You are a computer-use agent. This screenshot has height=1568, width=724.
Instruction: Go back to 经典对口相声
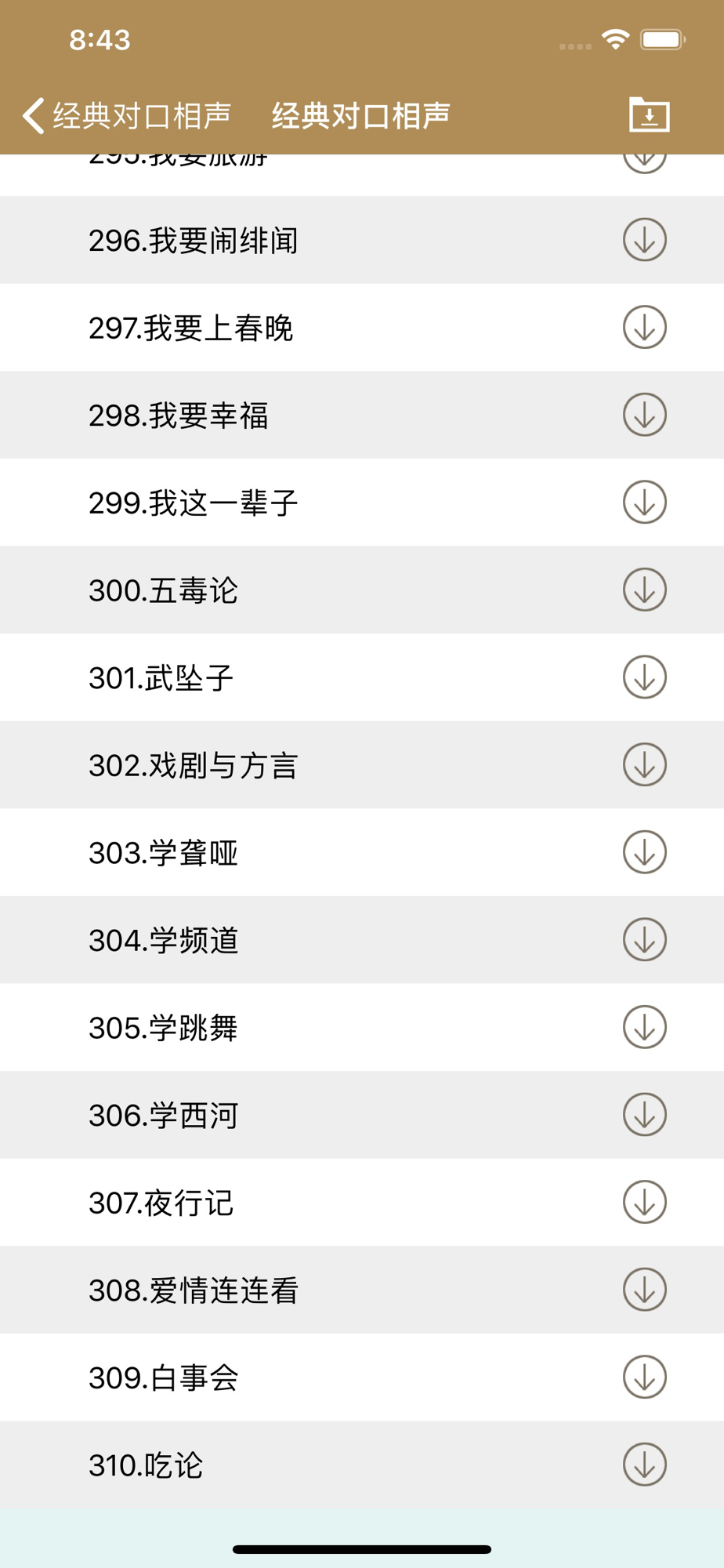(125, 116)
